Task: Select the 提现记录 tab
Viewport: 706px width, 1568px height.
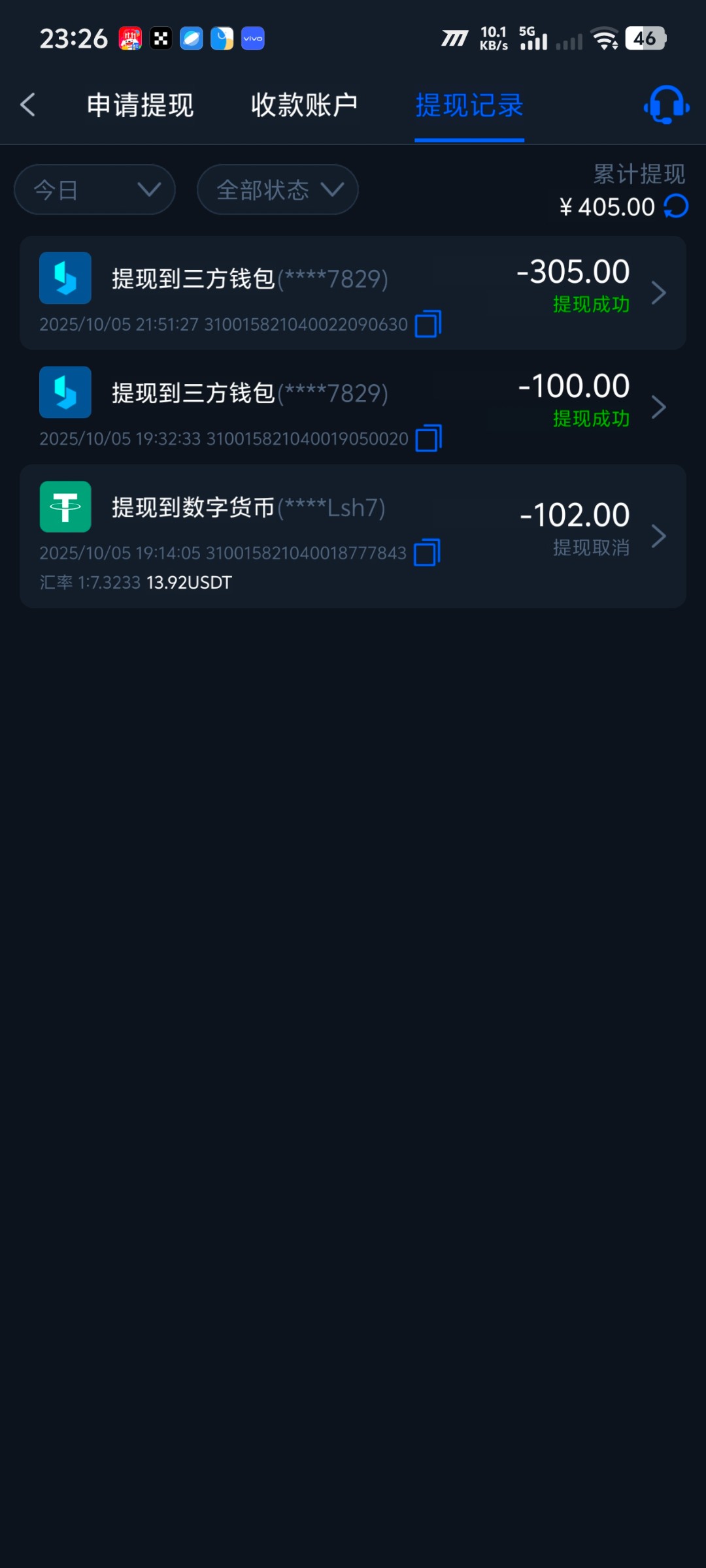Action: (469, 105)
